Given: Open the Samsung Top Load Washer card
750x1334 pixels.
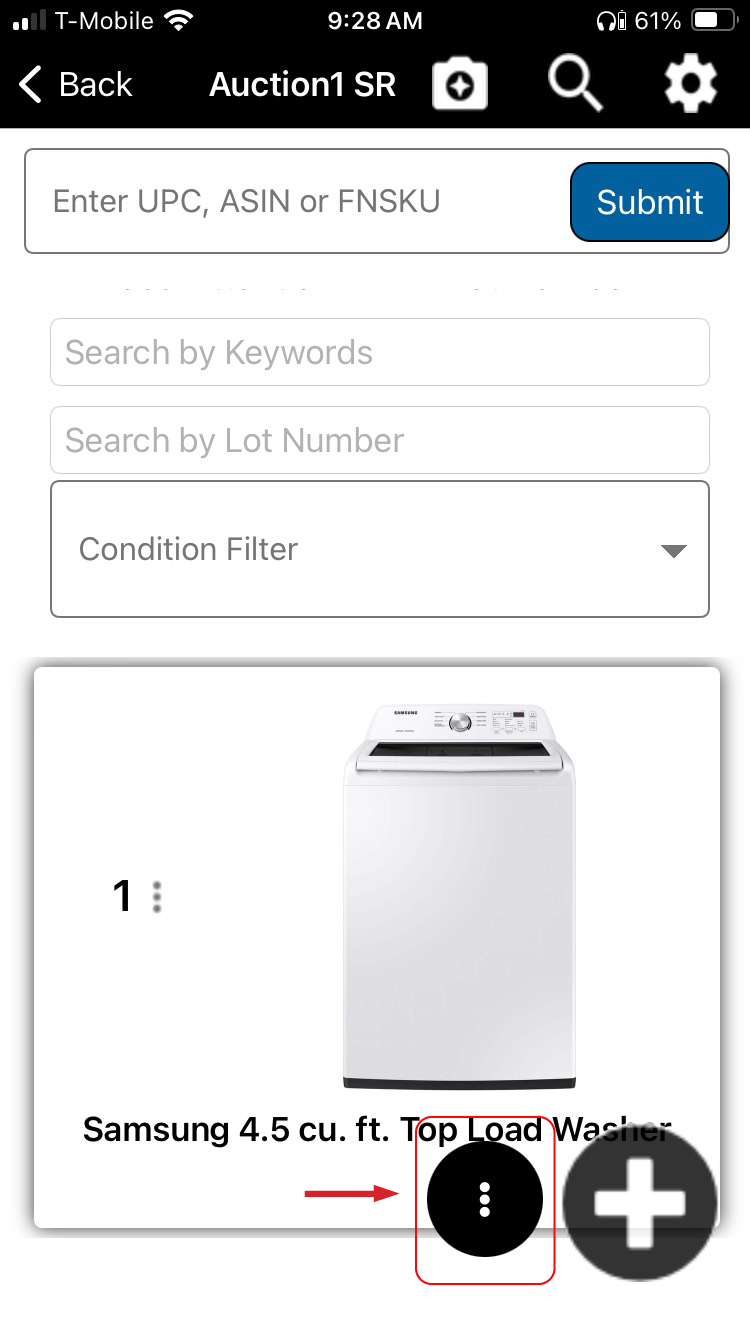Looking at the screenshot, I should tap(460, 900).
